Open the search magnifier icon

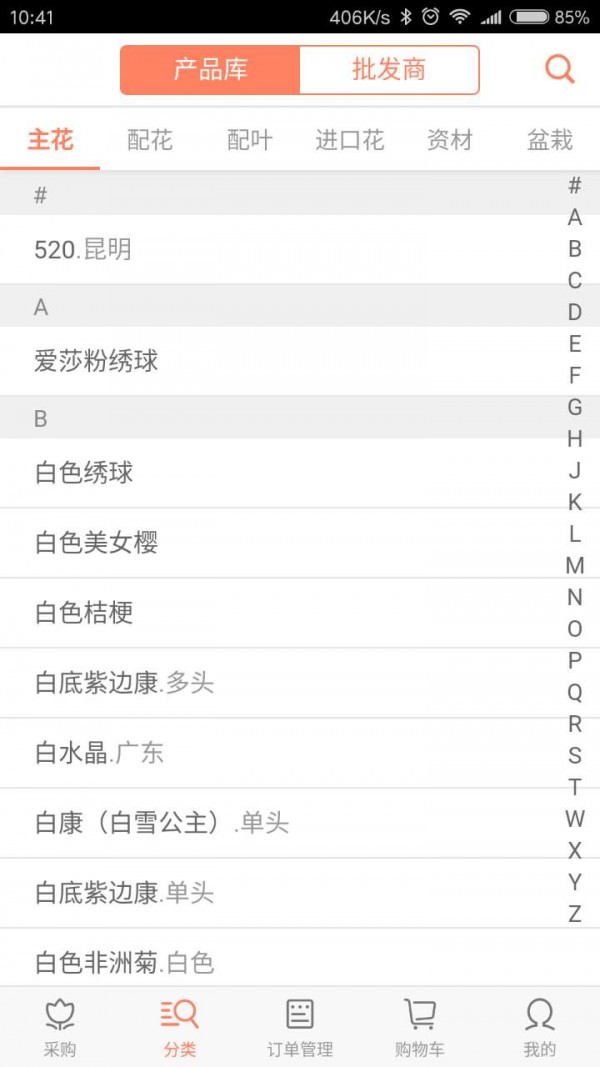[x=559, y=70]
